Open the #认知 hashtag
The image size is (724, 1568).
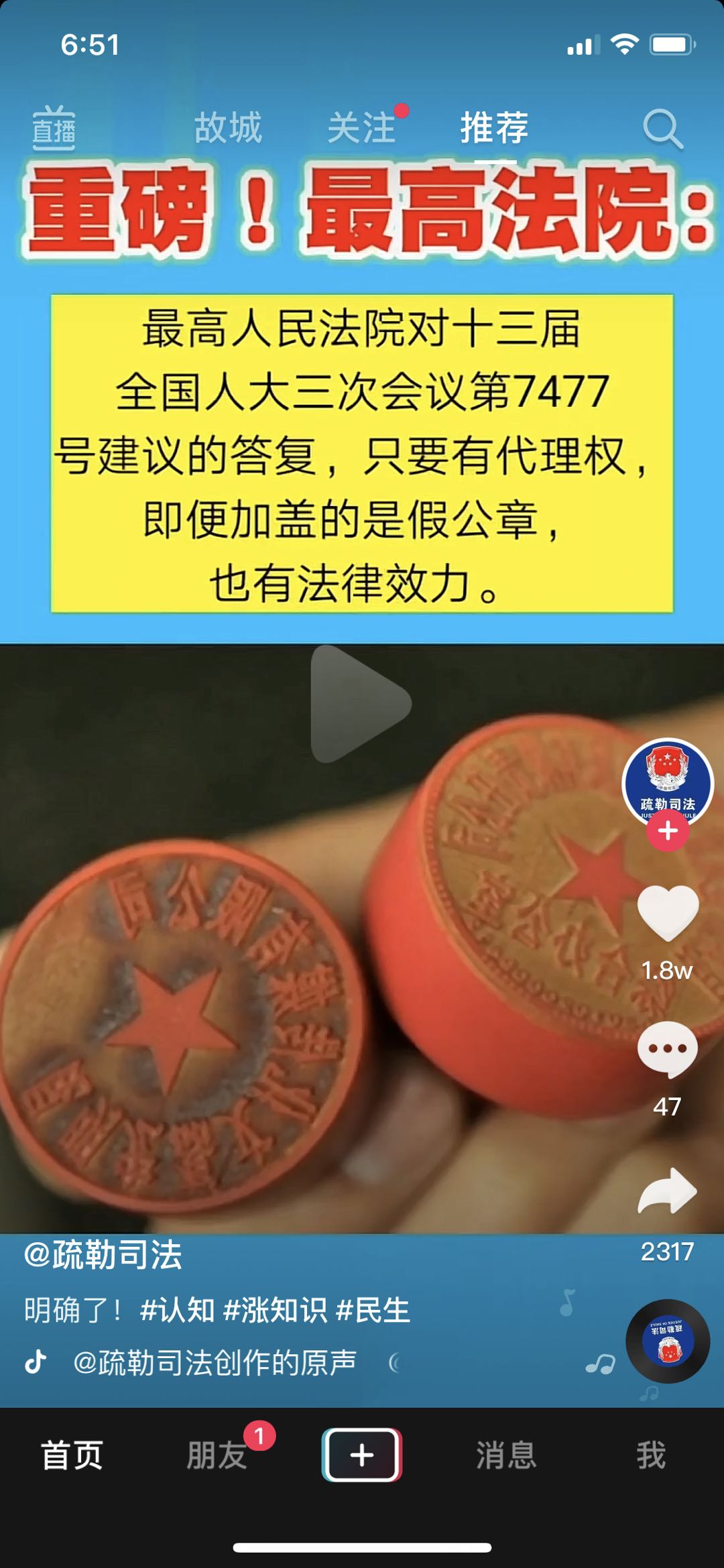tap(177, 1310)
